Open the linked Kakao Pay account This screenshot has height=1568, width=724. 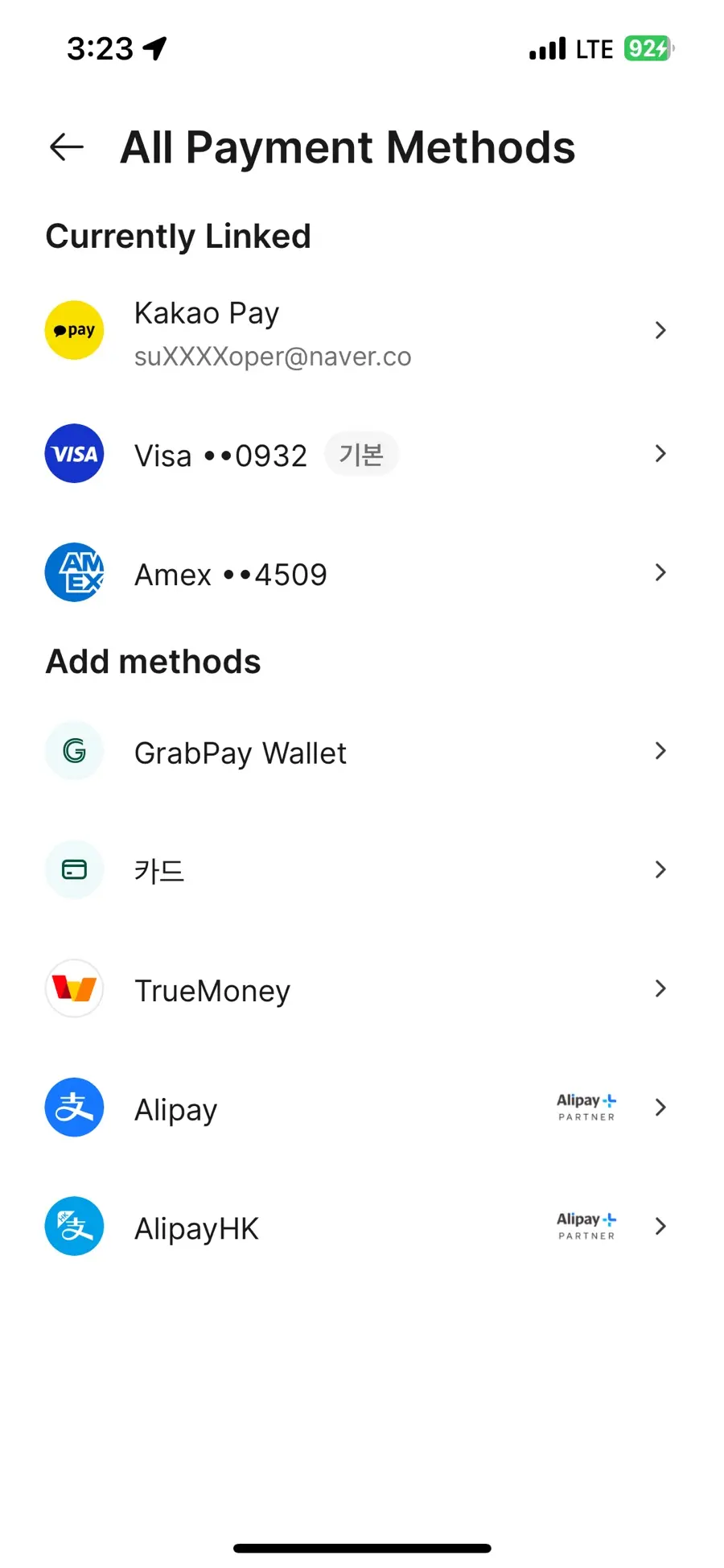click(x=362, y=331)
